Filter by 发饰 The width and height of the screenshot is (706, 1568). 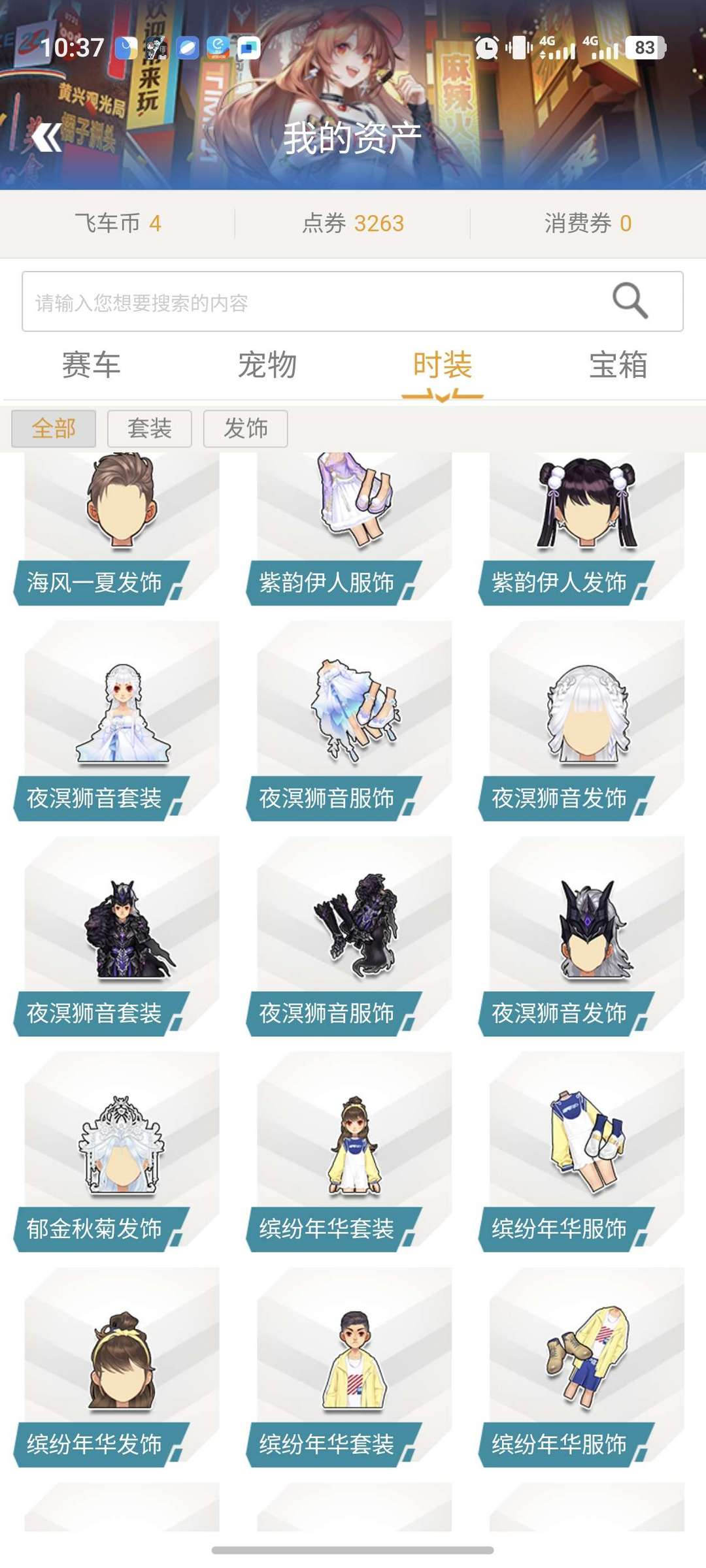click(x=246, y=429)
